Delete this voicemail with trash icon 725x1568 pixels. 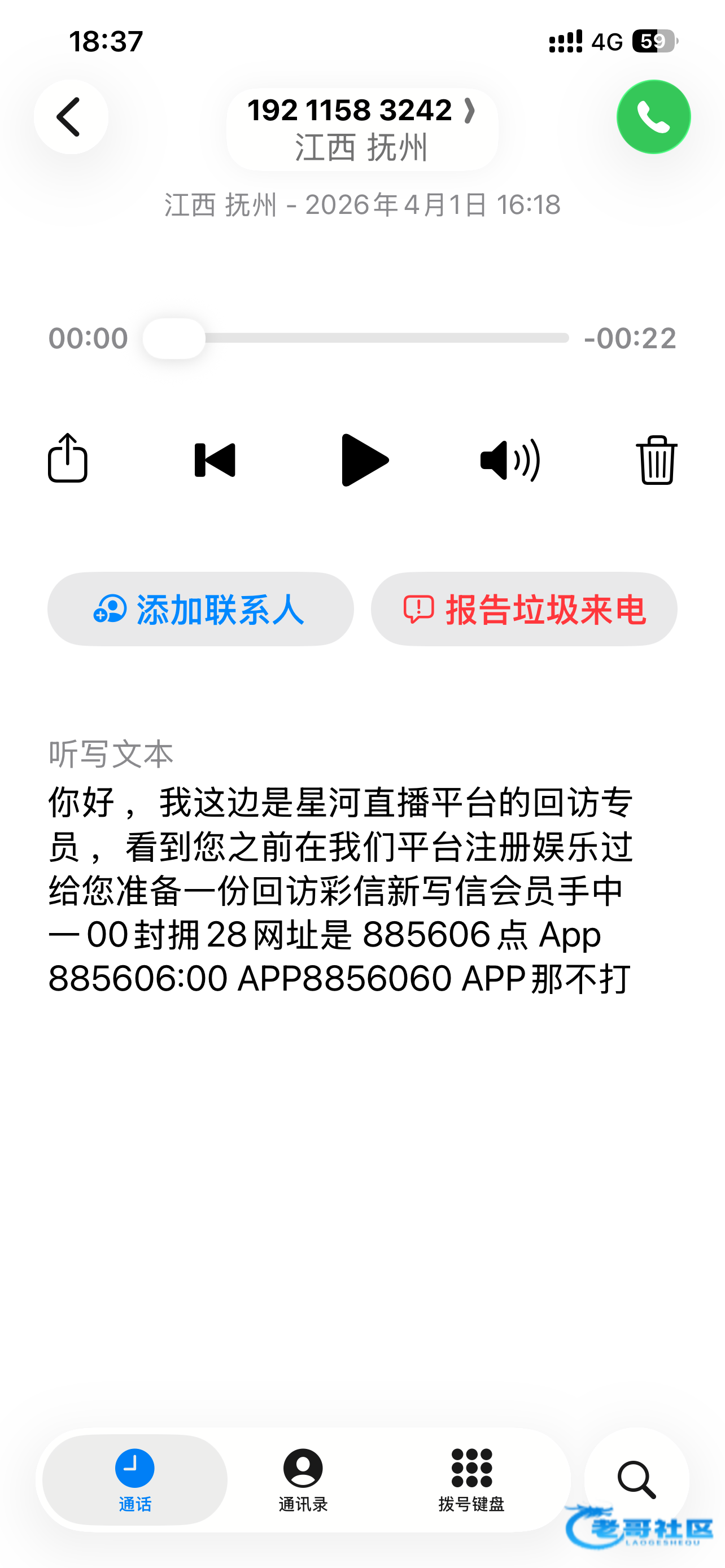pos(656,460)
